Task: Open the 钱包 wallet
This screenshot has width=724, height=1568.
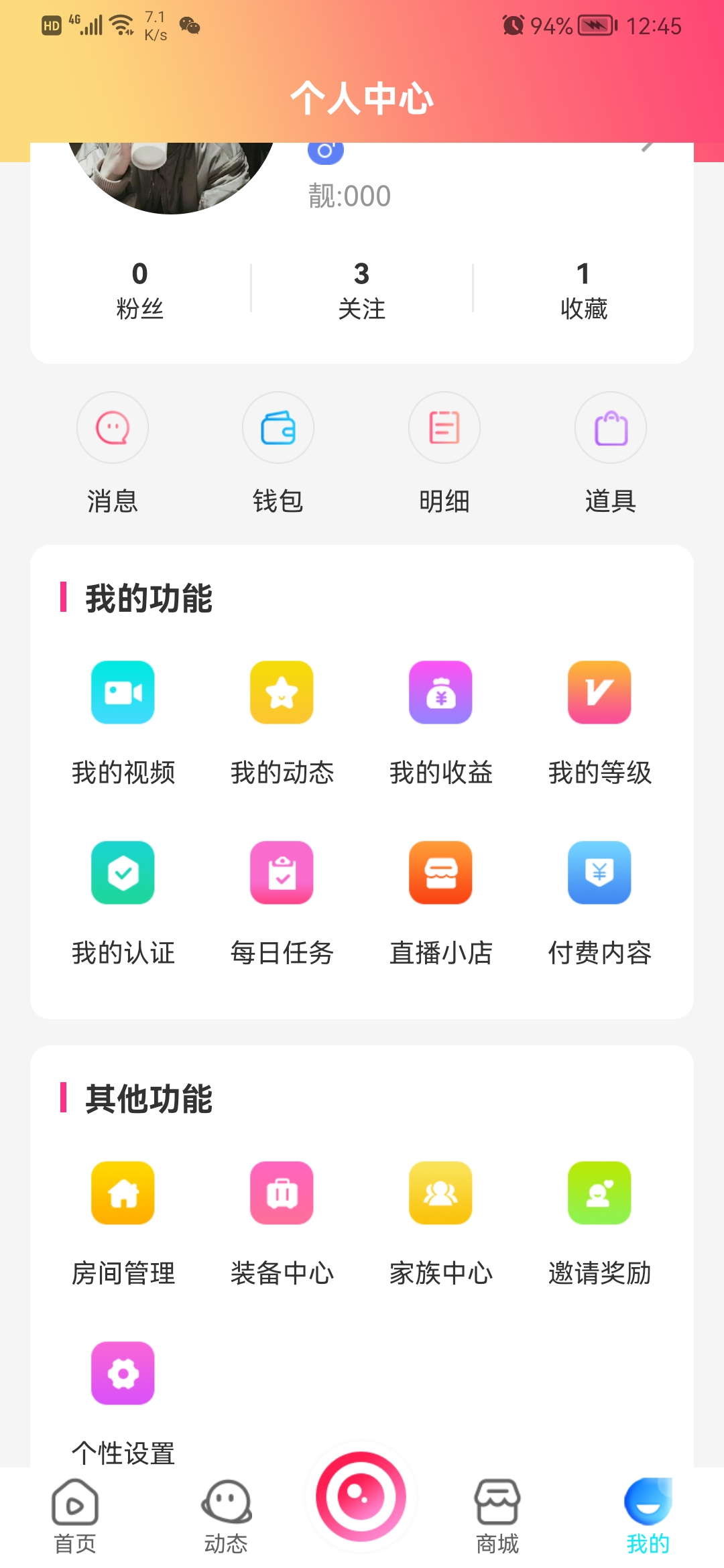Action: pyautogui.click(x=278, y=429)
